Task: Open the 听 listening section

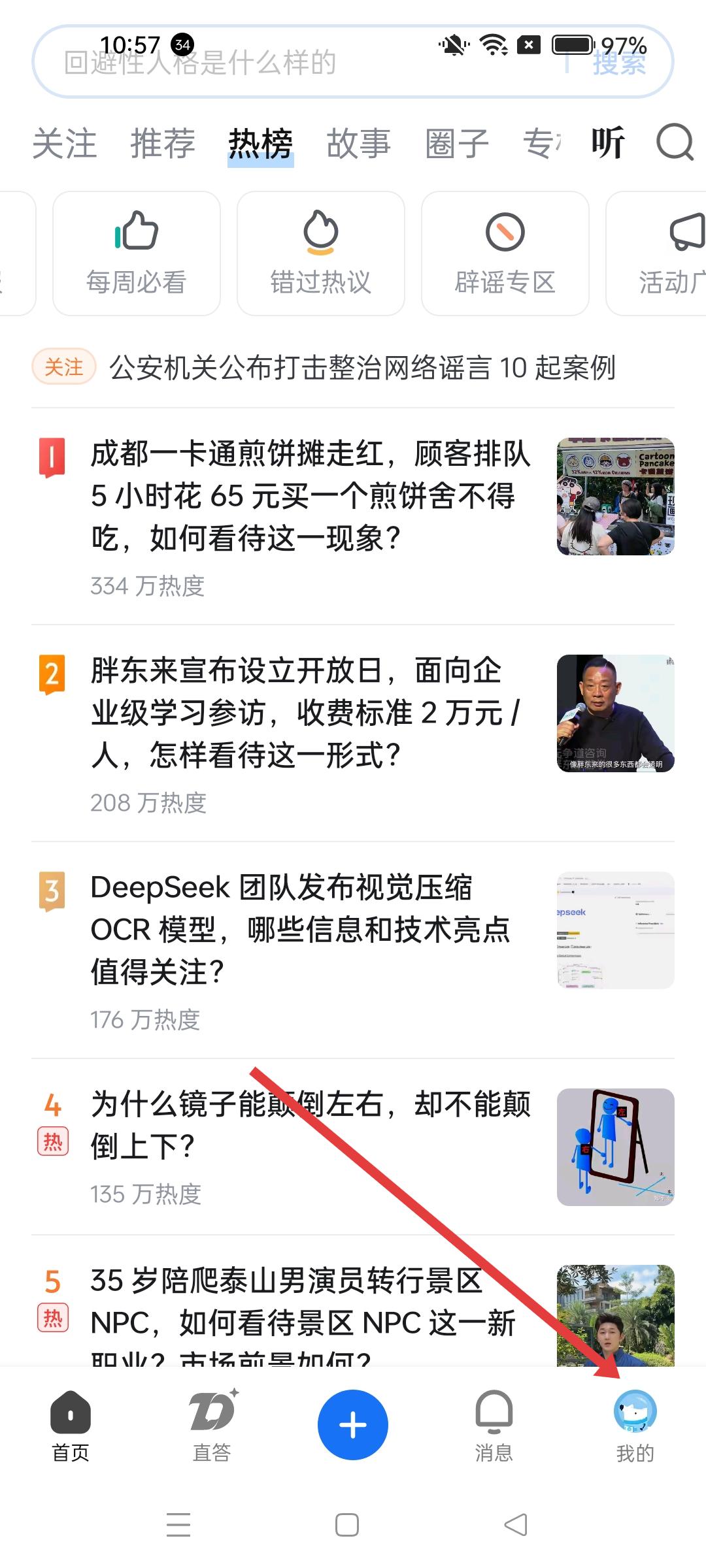Action: [x=607, y=143]
